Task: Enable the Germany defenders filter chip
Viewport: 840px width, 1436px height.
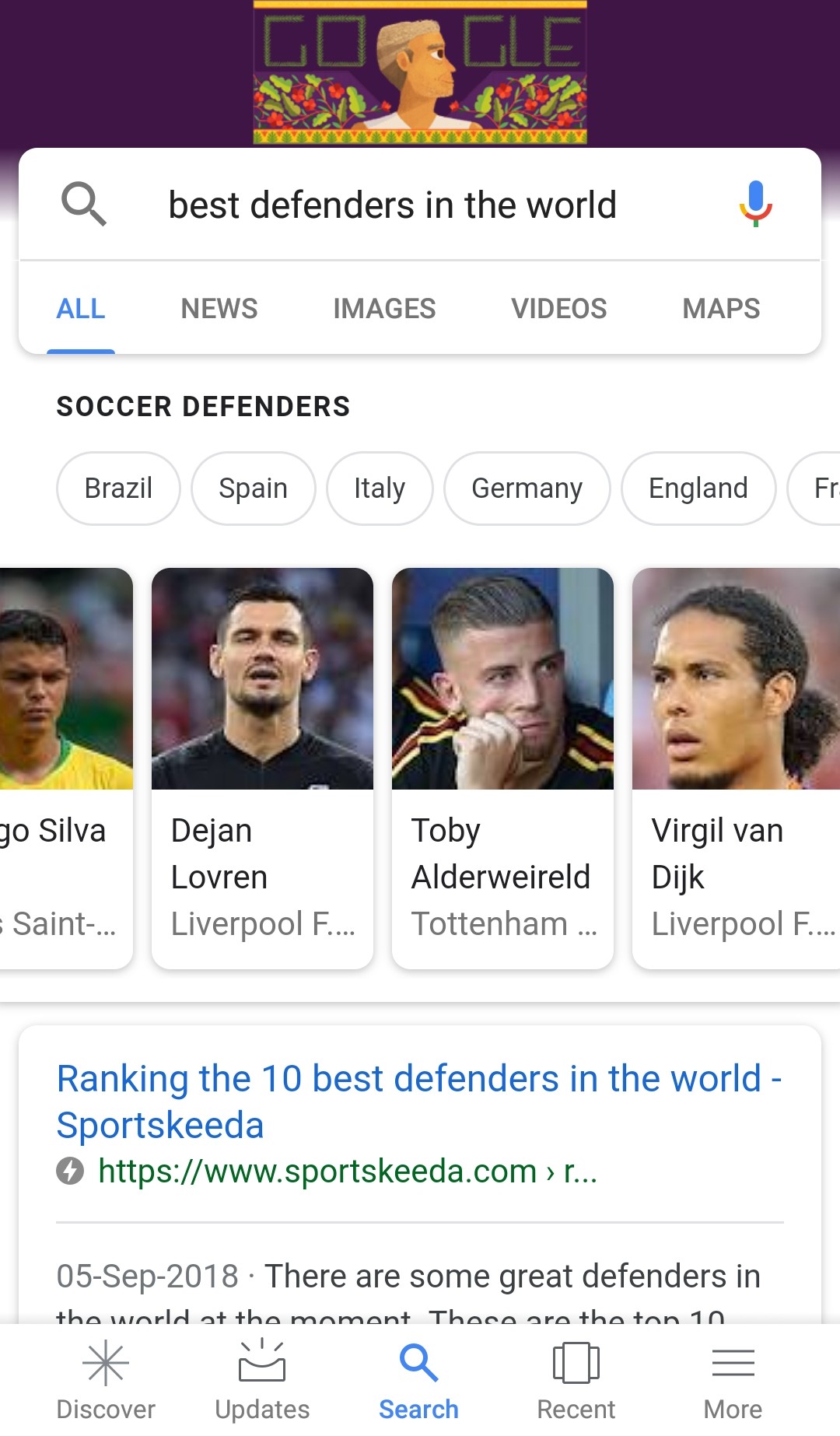Action: coord(527,488)
